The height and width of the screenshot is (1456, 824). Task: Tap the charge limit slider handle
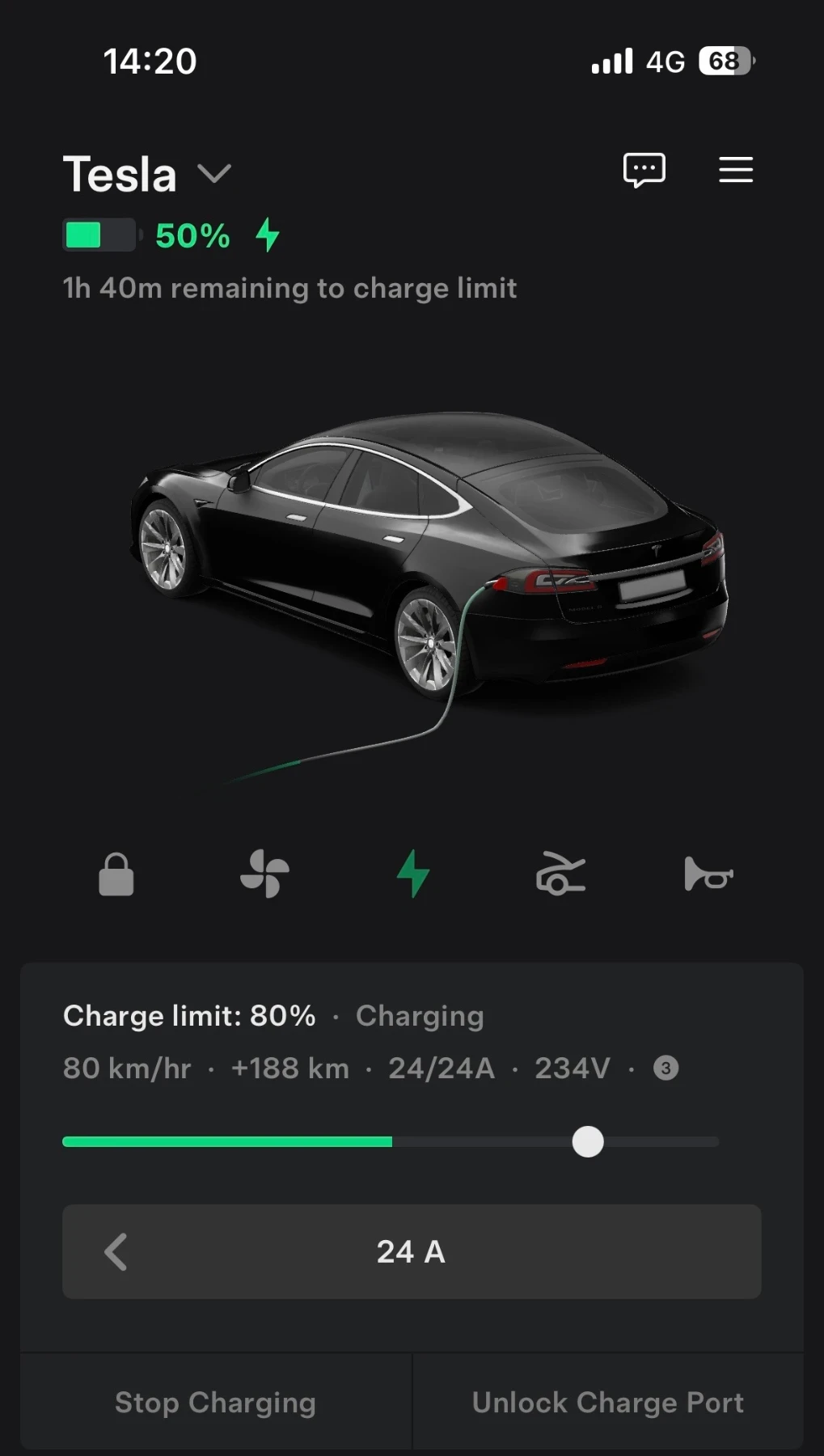point(588,1142)
